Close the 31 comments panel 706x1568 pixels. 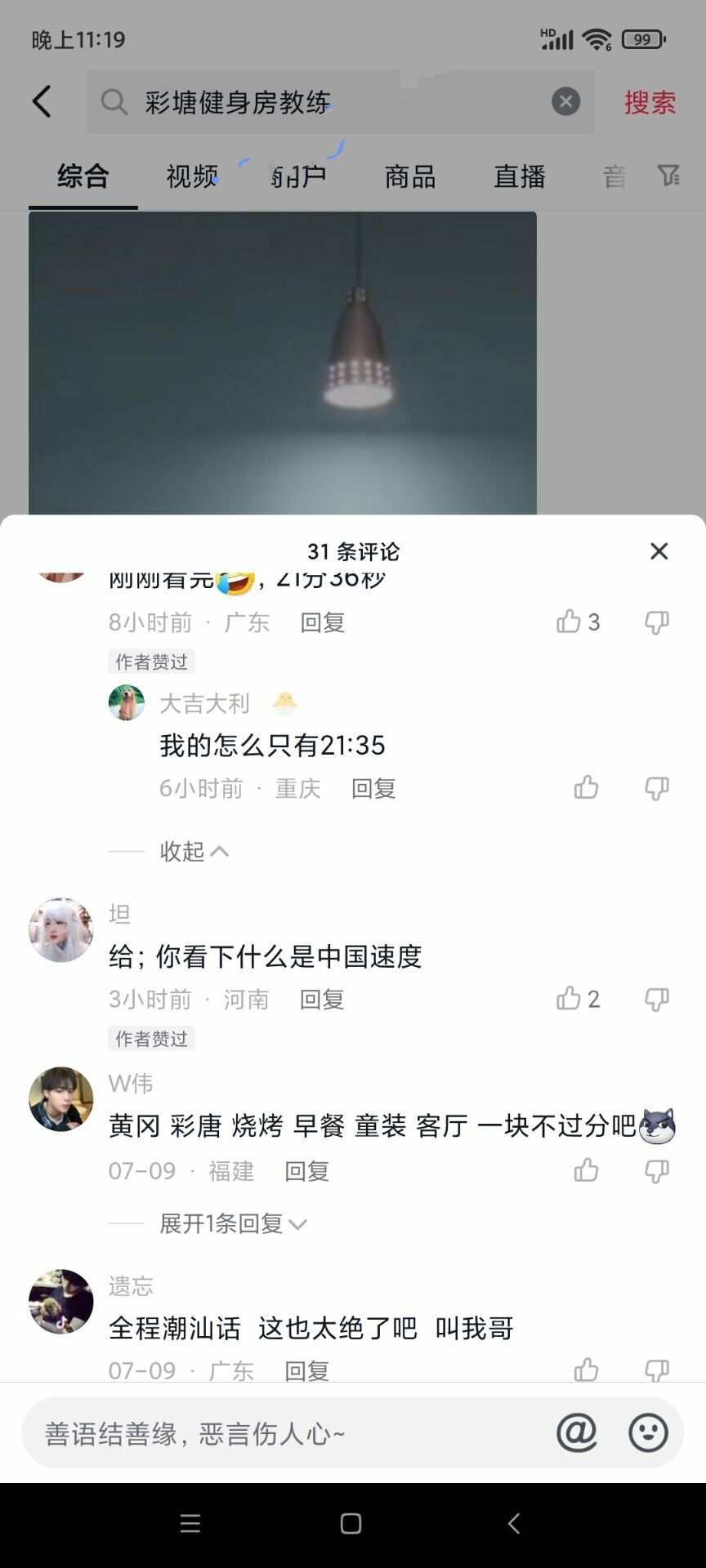tap(659, 551)
